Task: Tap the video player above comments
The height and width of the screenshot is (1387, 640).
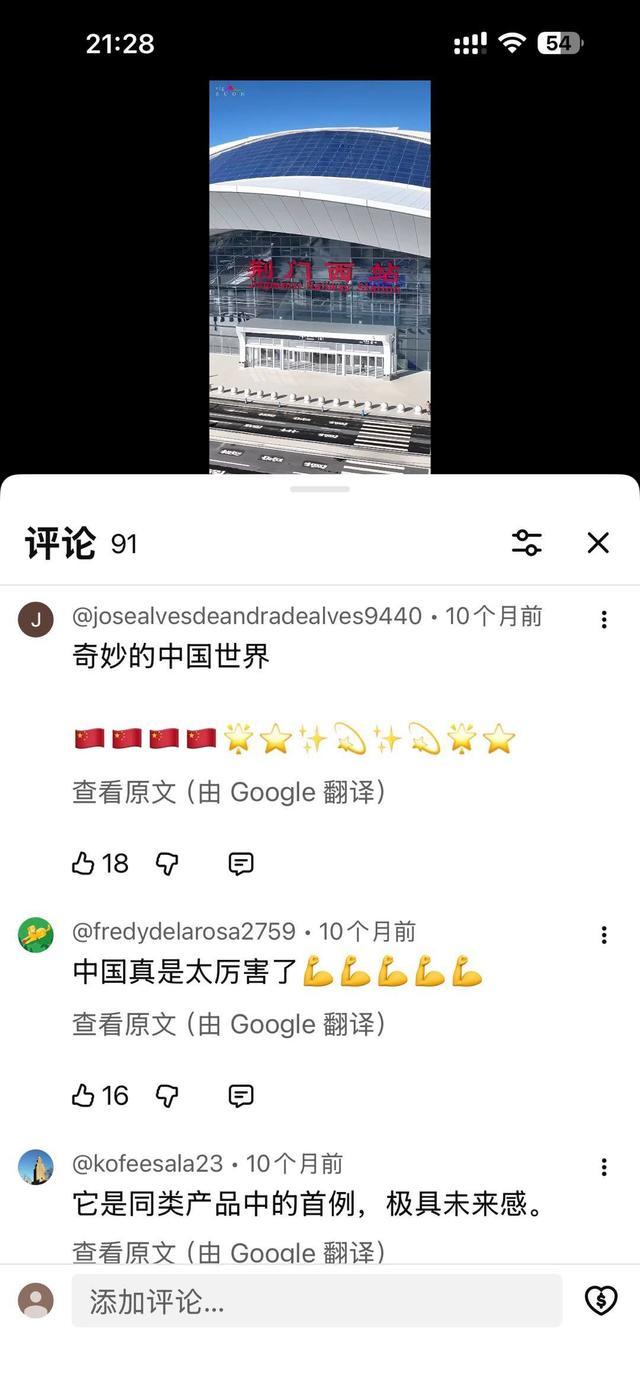Action: (320, 277)
